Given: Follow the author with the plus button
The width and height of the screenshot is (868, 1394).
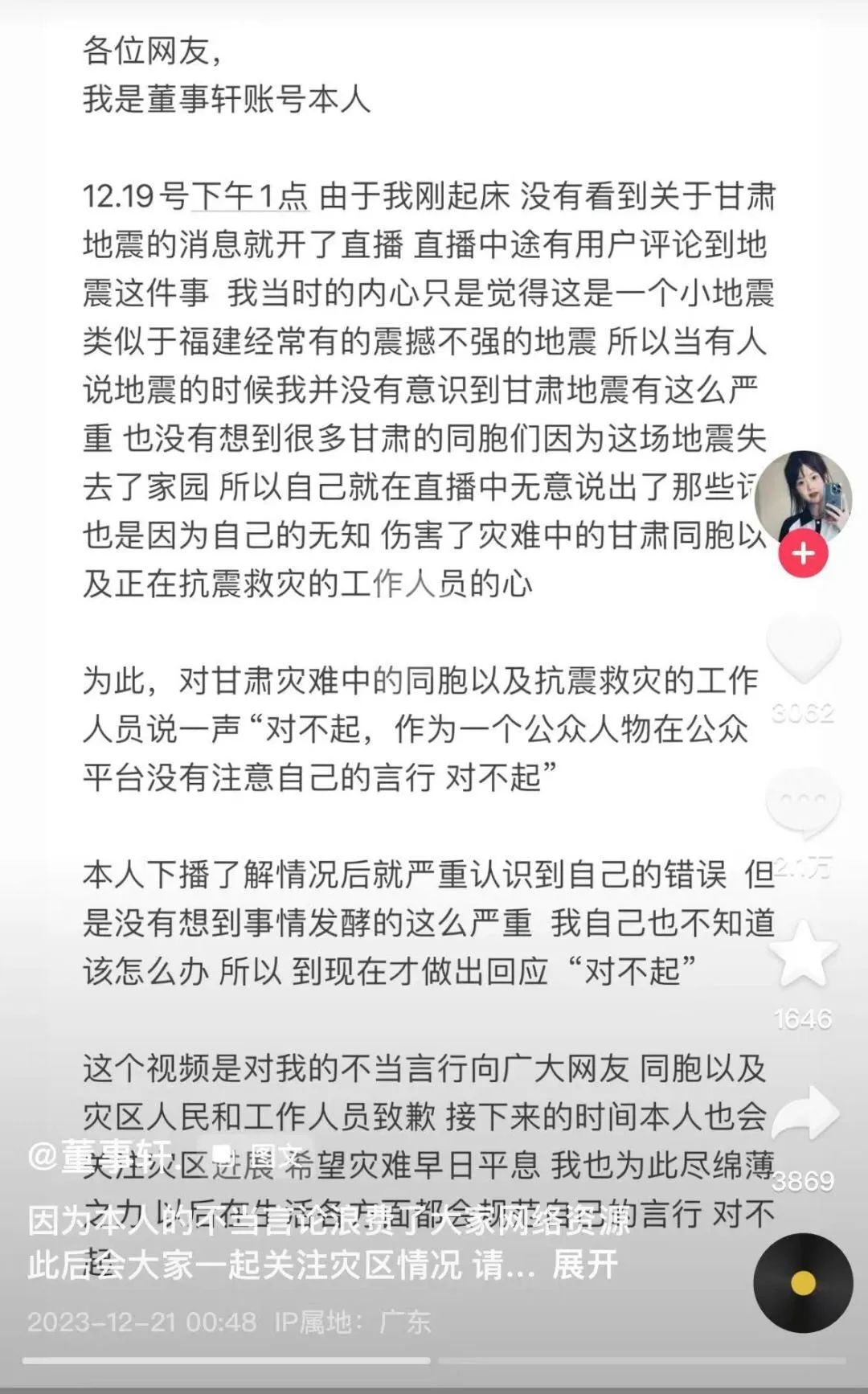Looking at the screenshot, I should [803, 555].
